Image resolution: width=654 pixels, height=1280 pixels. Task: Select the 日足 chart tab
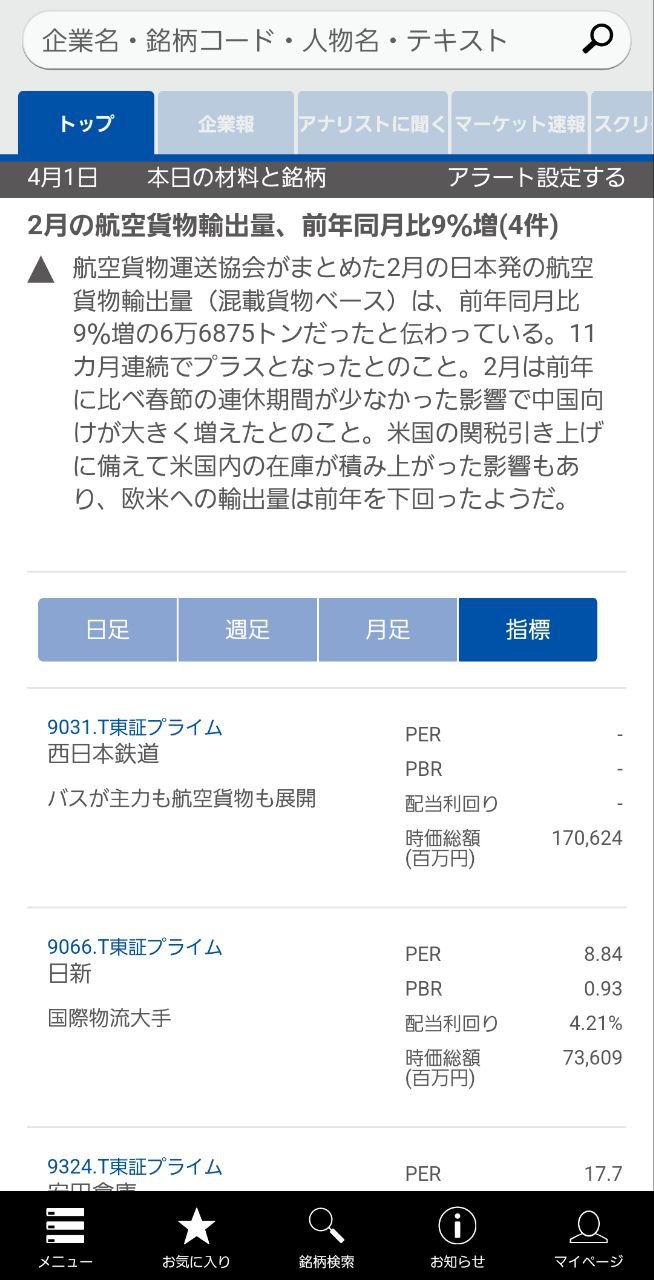(108, 630)
